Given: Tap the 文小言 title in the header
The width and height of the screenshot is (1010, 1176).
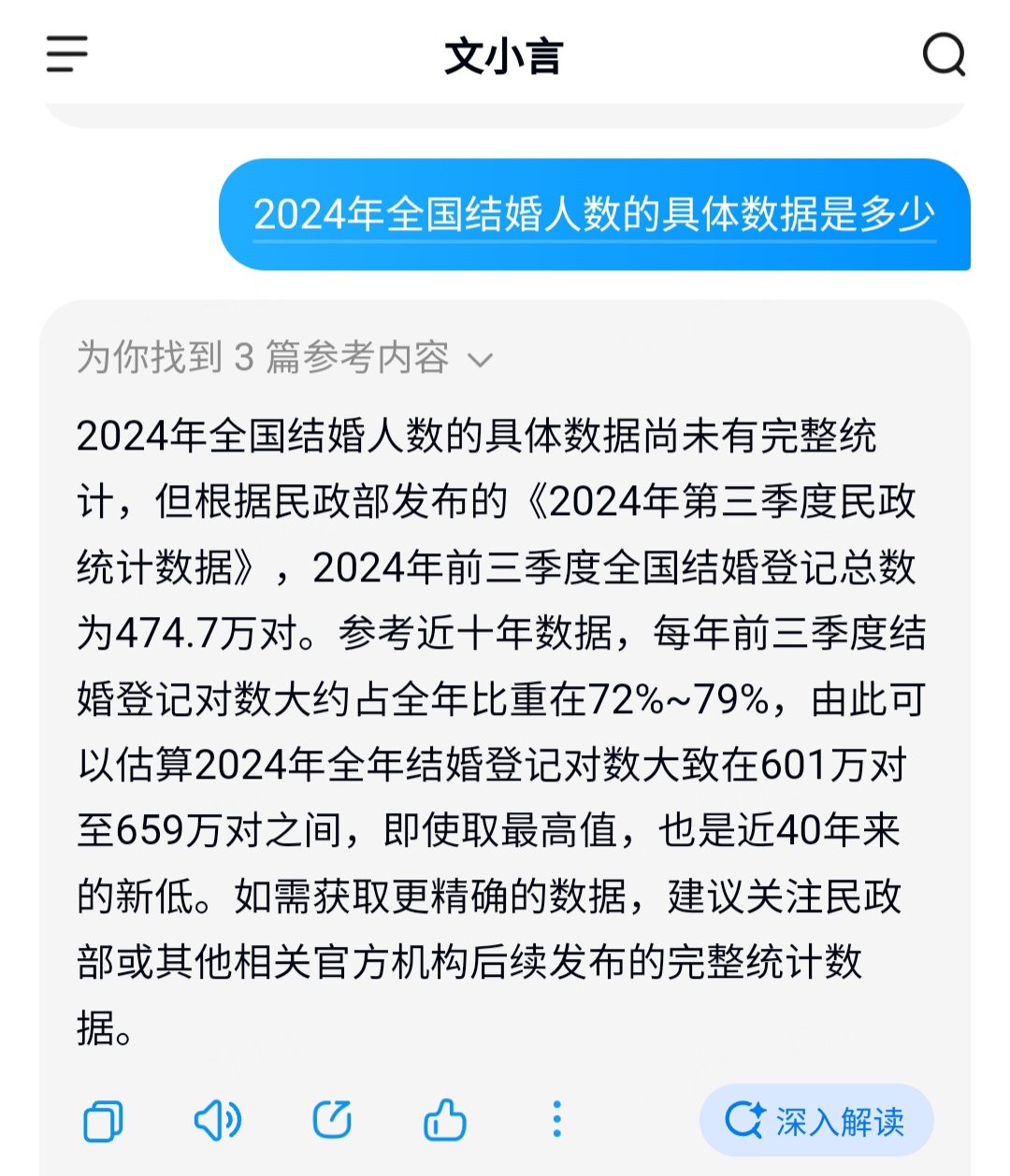Looking at the screenshot, I should [x=504, y=56].
